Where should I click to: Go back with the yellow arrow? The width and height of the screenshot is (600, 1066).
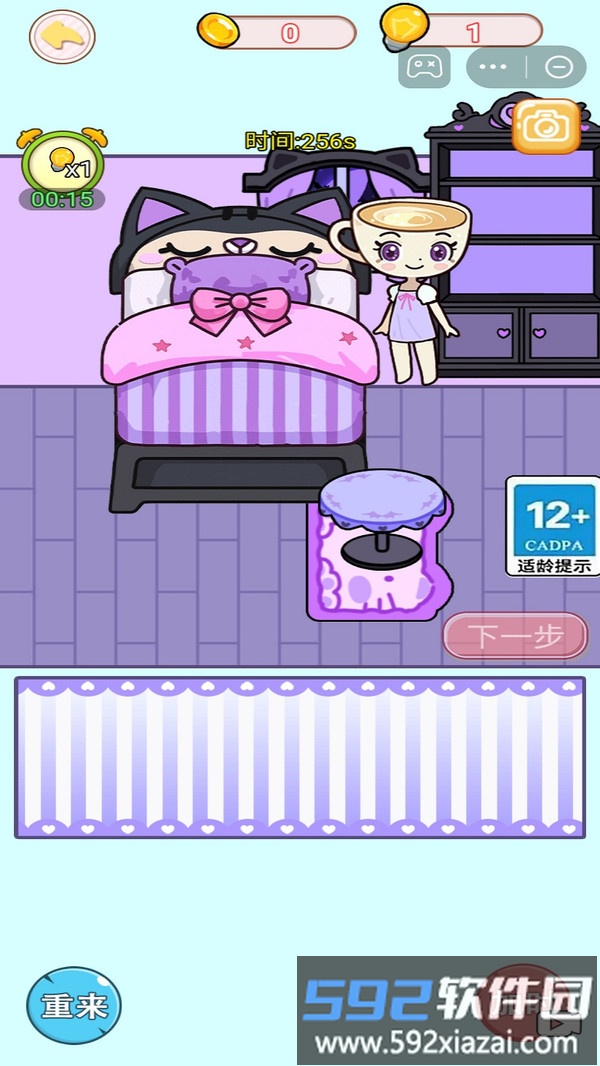click(x=62, y=36)
